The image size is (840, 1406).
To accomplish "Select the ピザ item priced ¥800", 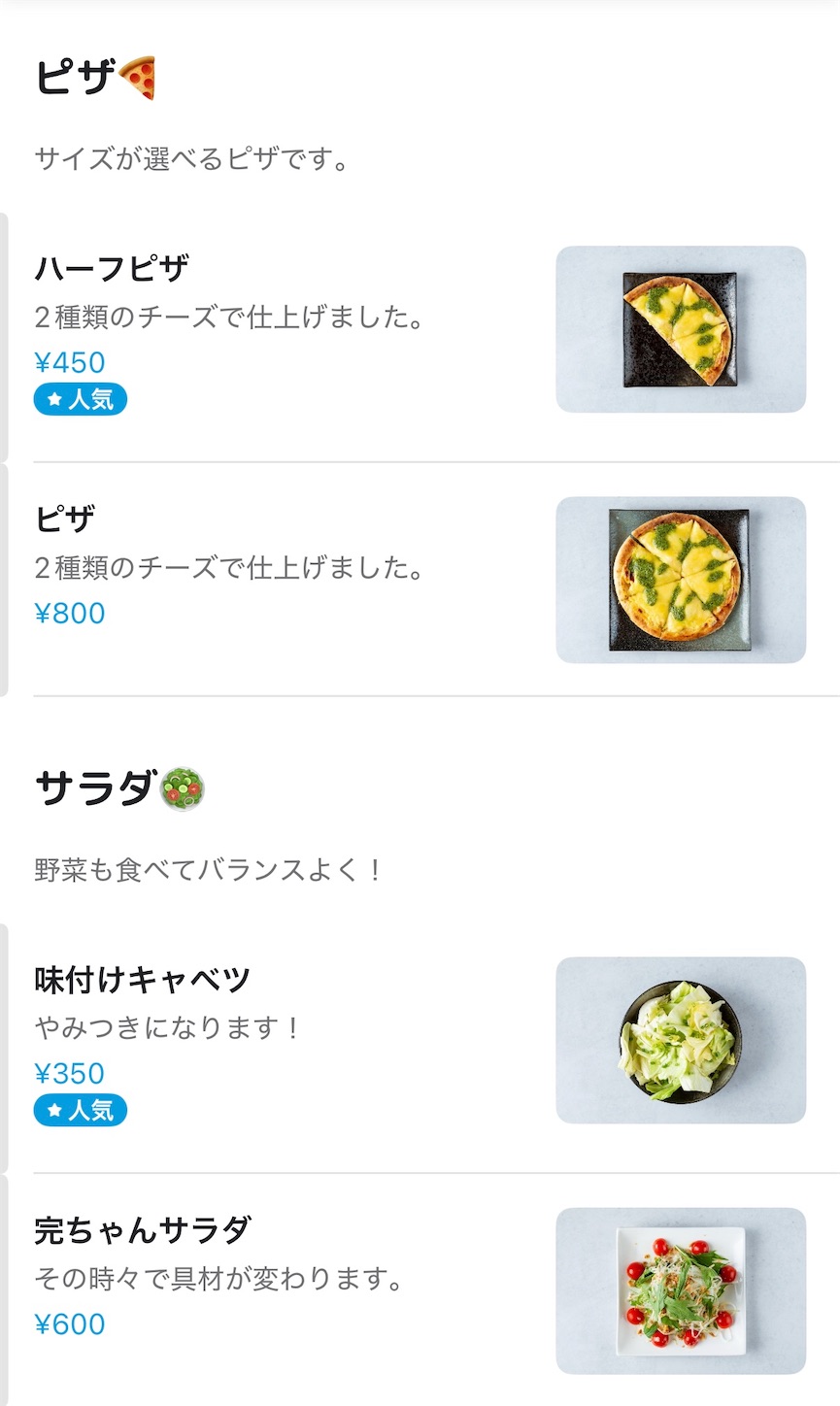I will [65, 519].
